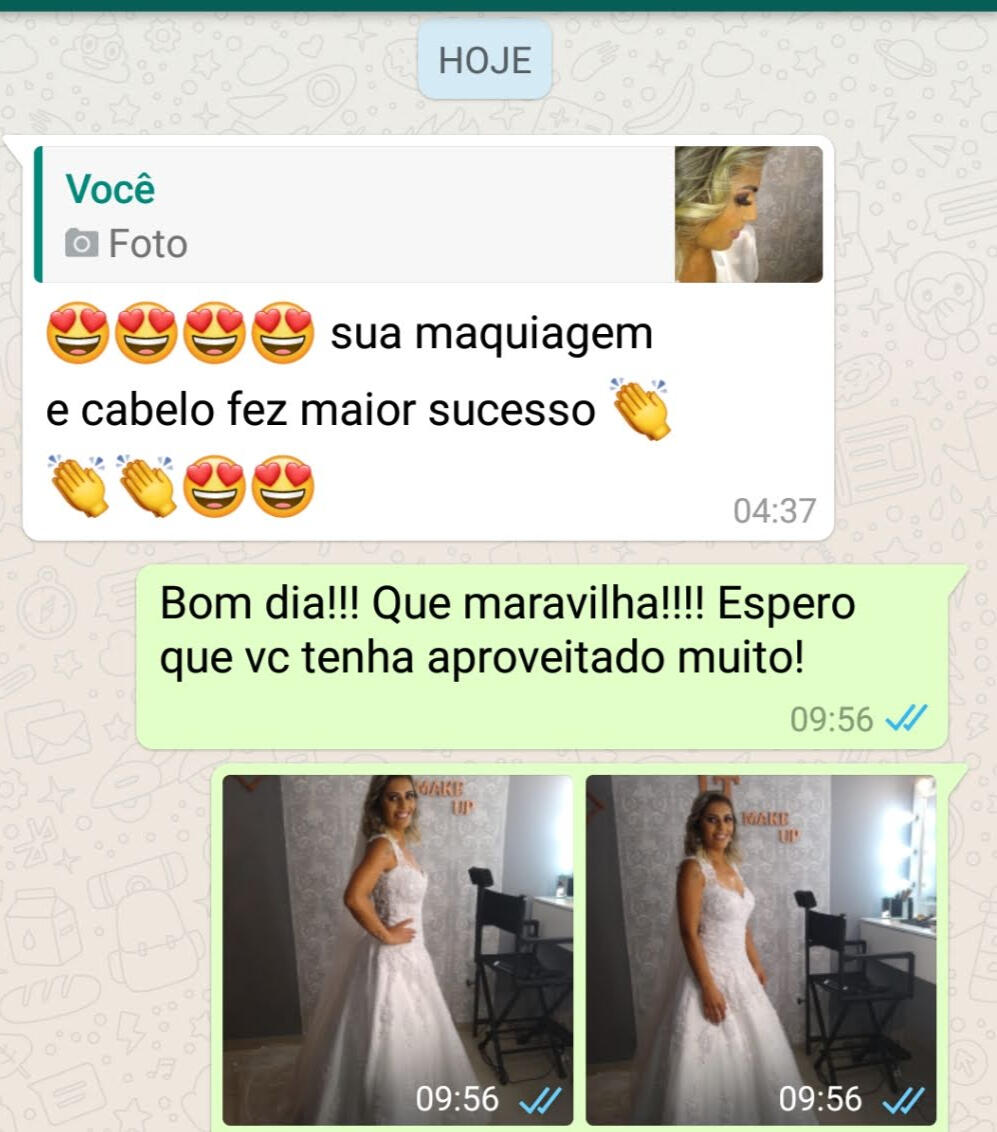Open the right bridal dress photo
This screenshot has width=997, height=1132.
[760, 948]
